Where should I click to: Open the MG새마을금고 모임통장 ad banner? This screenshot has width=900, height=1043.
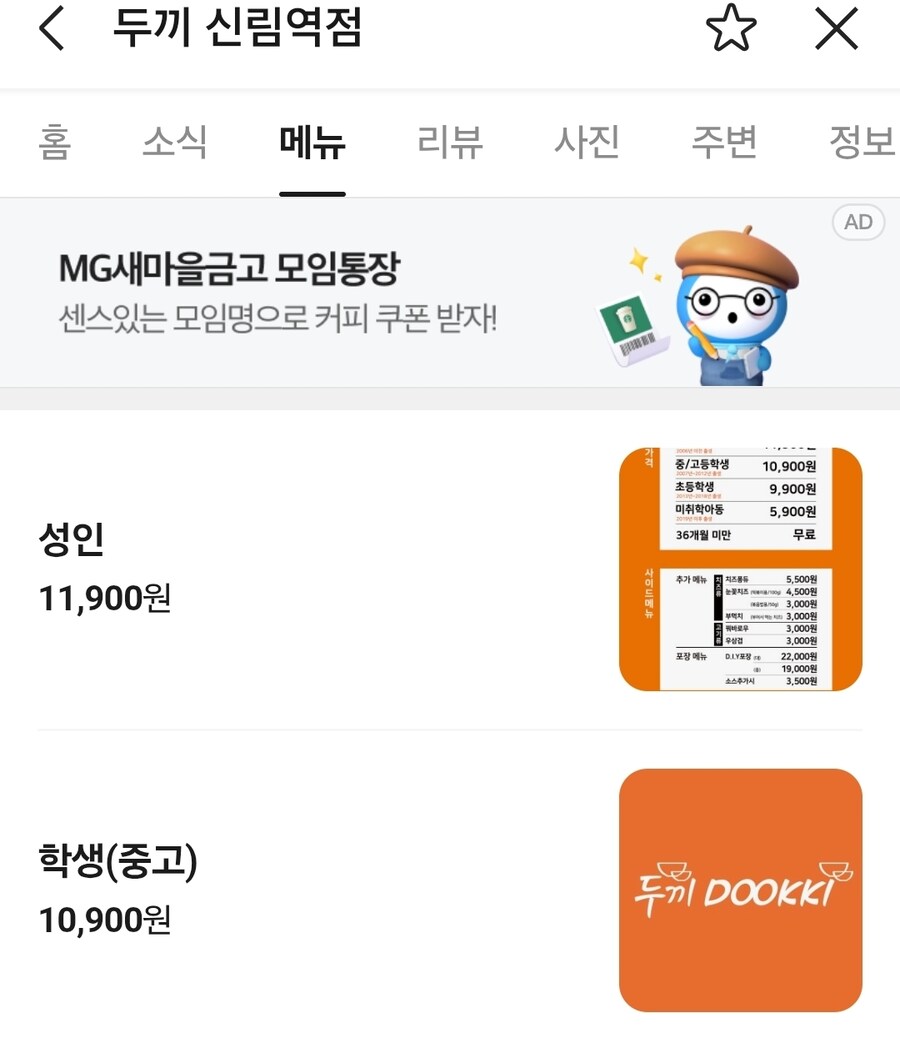pos(400,292)
